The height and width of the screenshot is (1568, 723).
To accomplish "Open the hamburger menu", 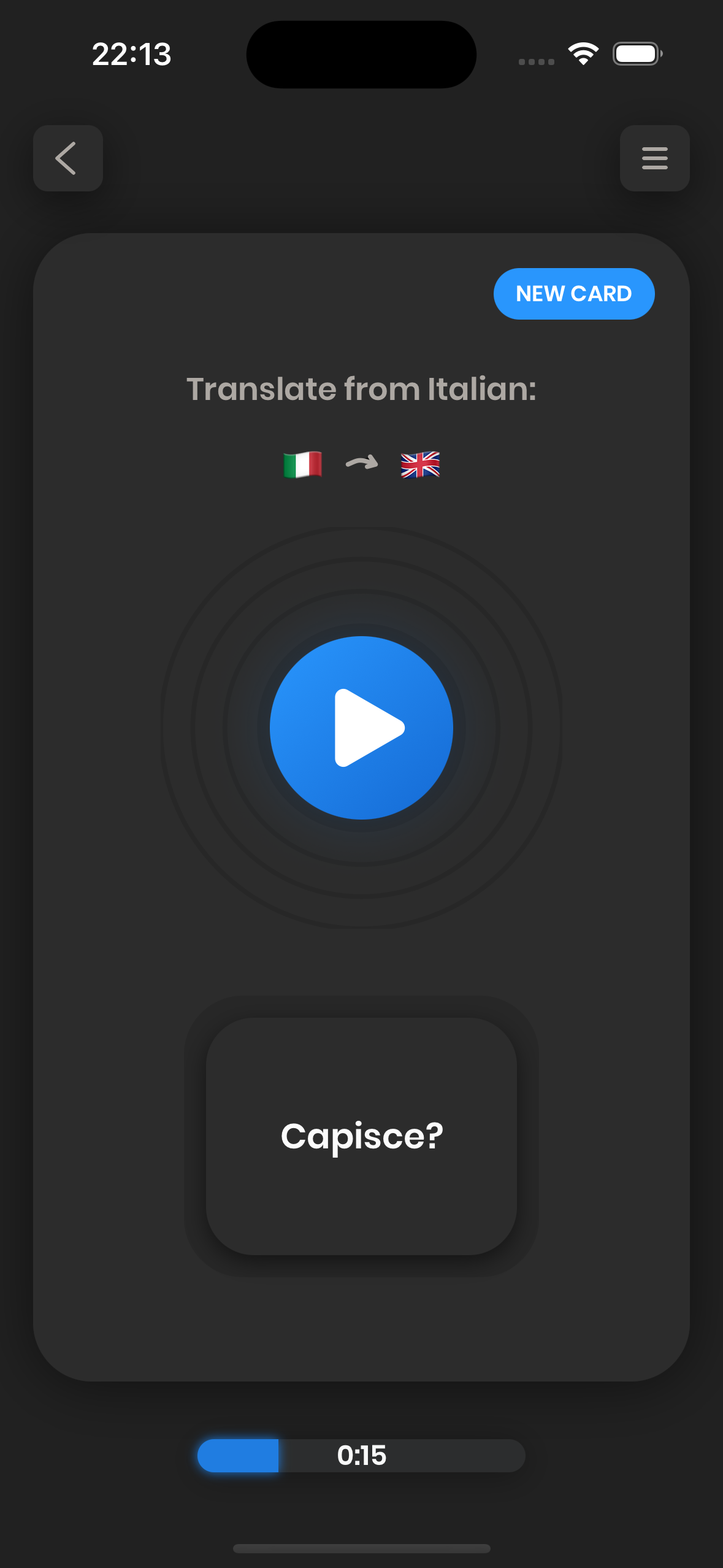I will click(x=654, y=158).
